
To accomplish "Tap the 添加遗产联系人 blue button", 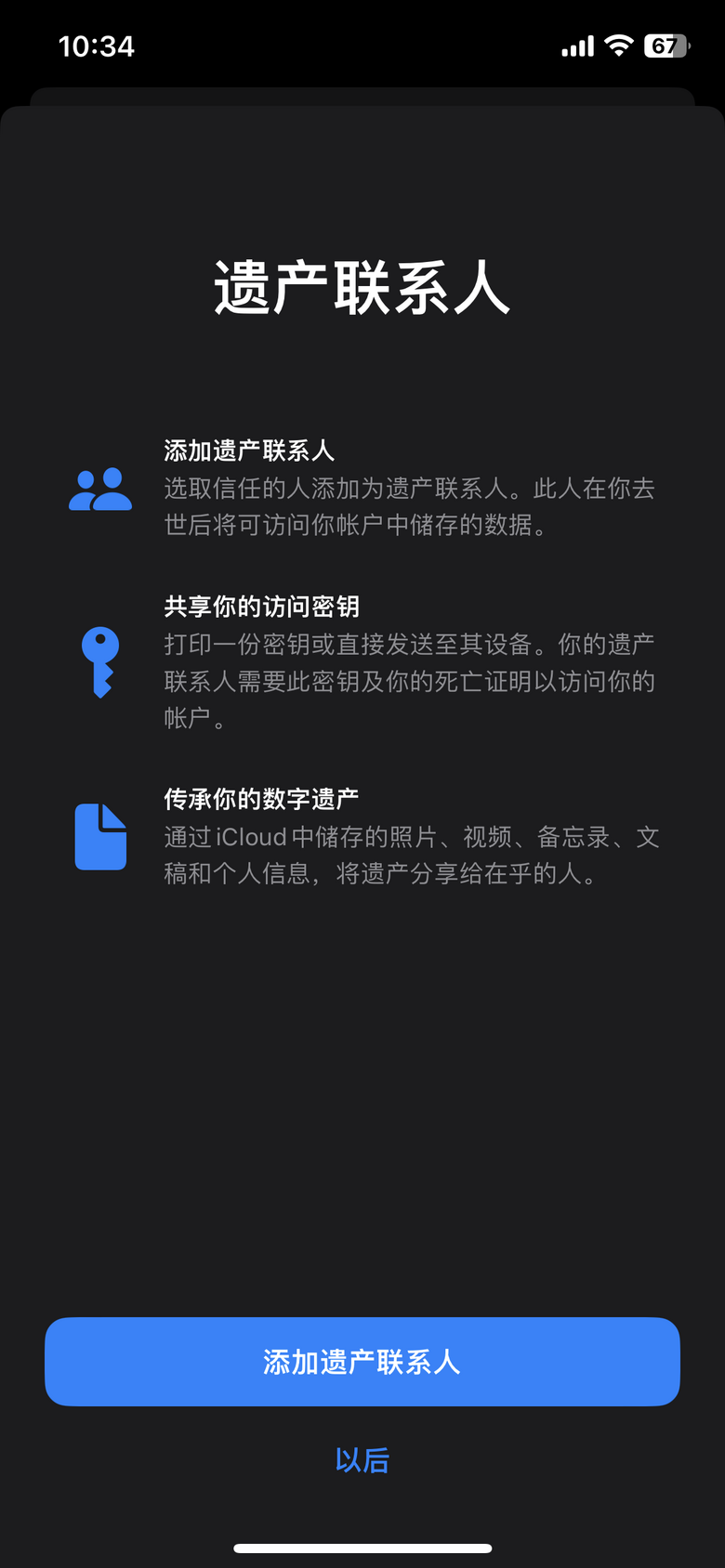I will 362,1362.
